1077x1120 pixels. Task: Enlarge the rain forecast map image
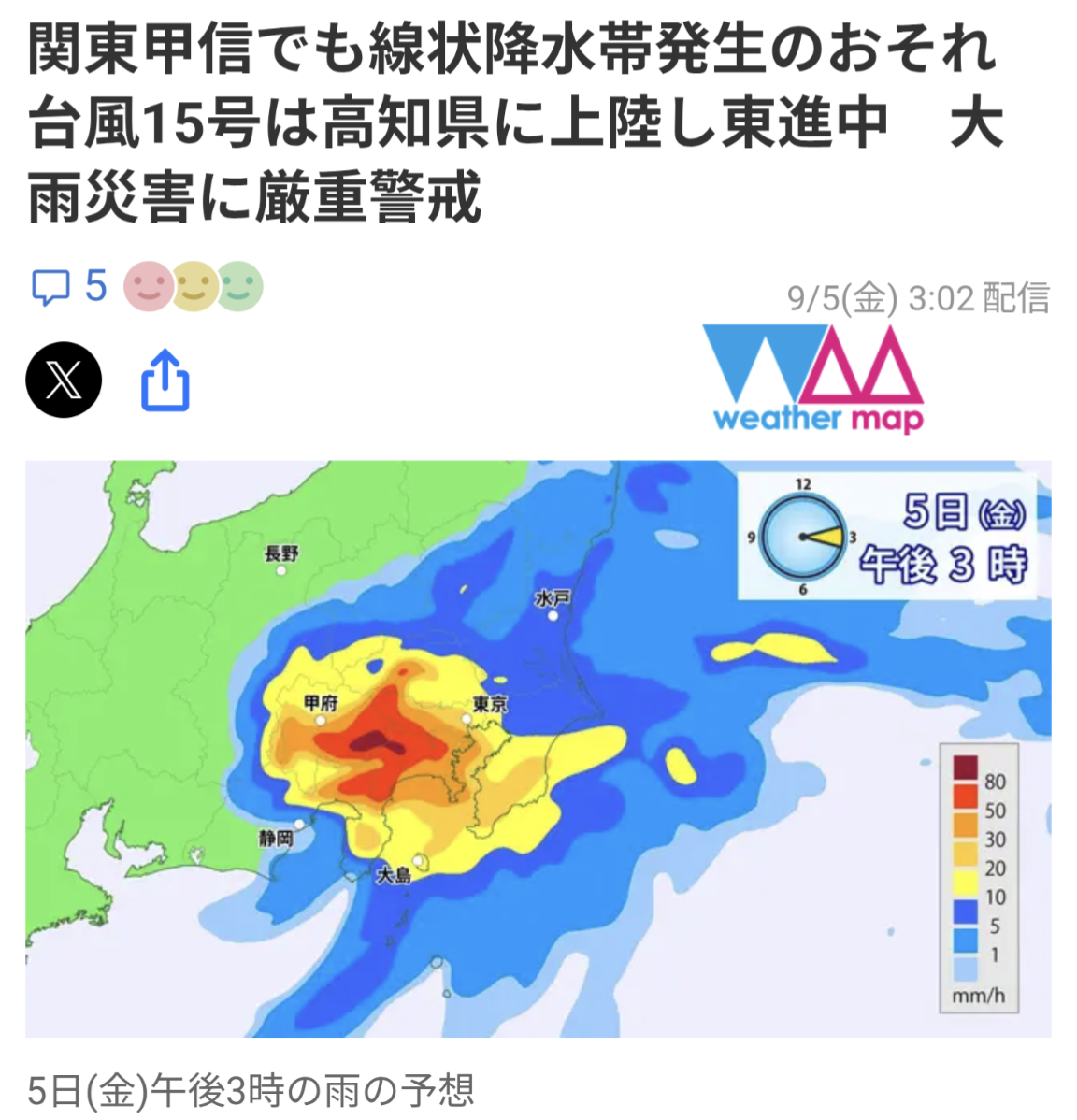[x=538, y=748]
